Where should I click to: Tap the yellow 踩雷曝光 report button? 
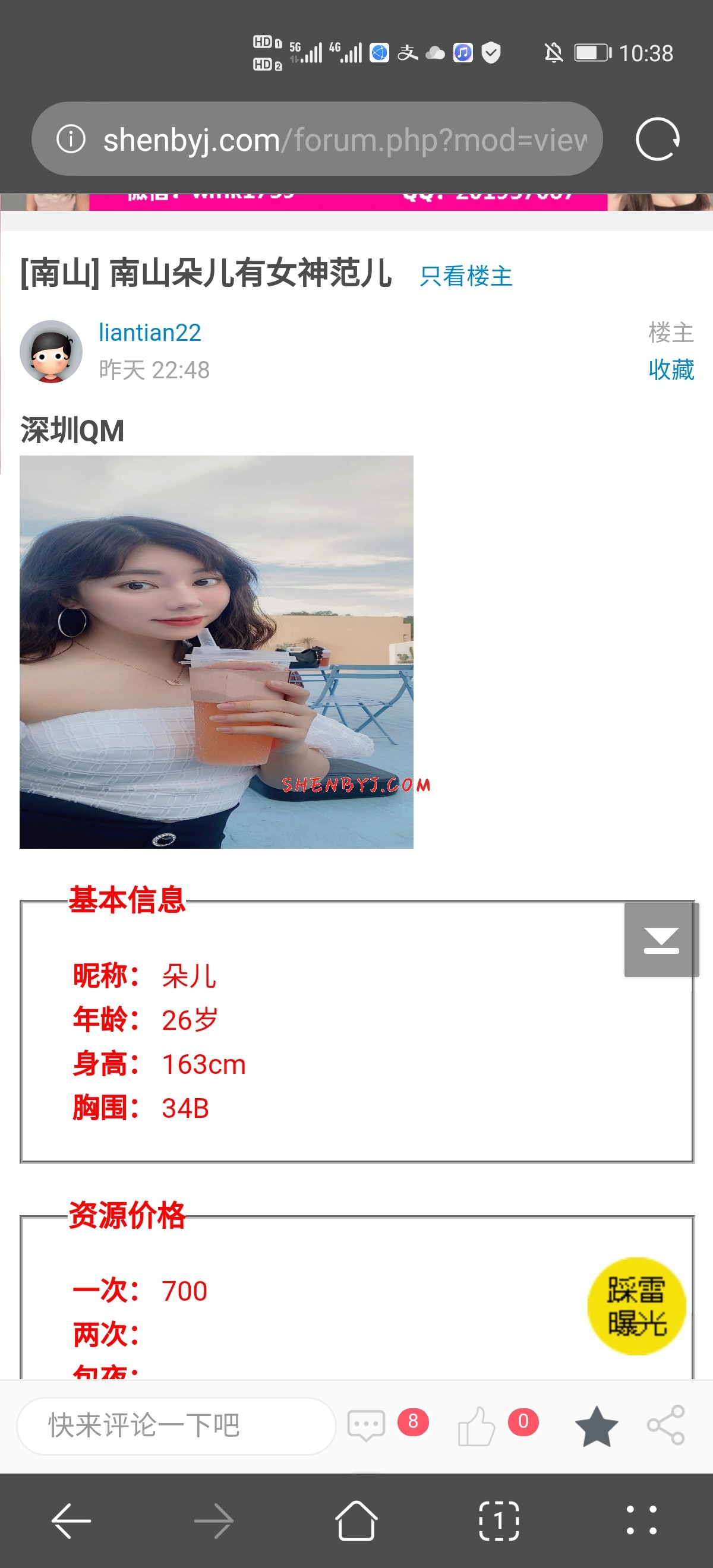pos(636,1305)
